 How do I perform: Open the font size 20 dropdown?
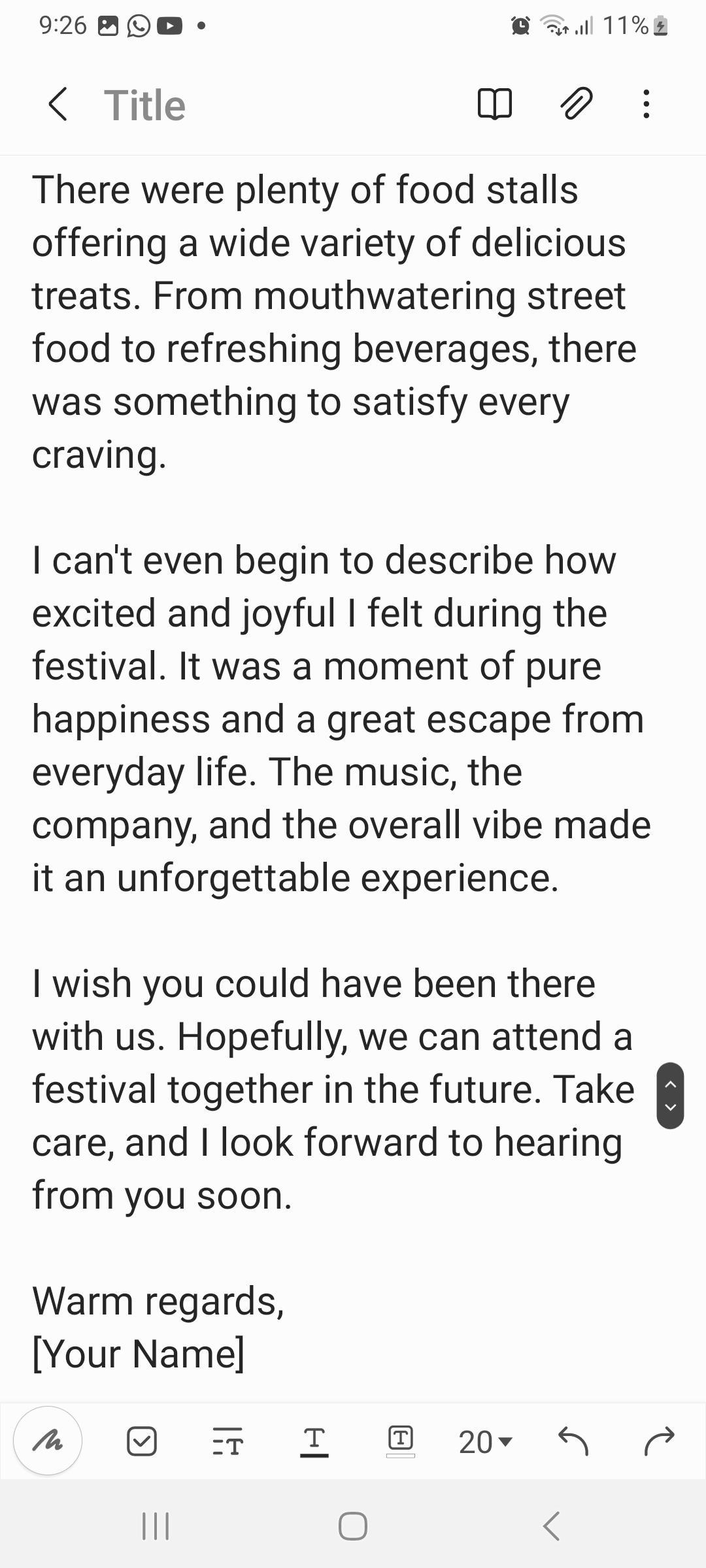point(486,1442)
